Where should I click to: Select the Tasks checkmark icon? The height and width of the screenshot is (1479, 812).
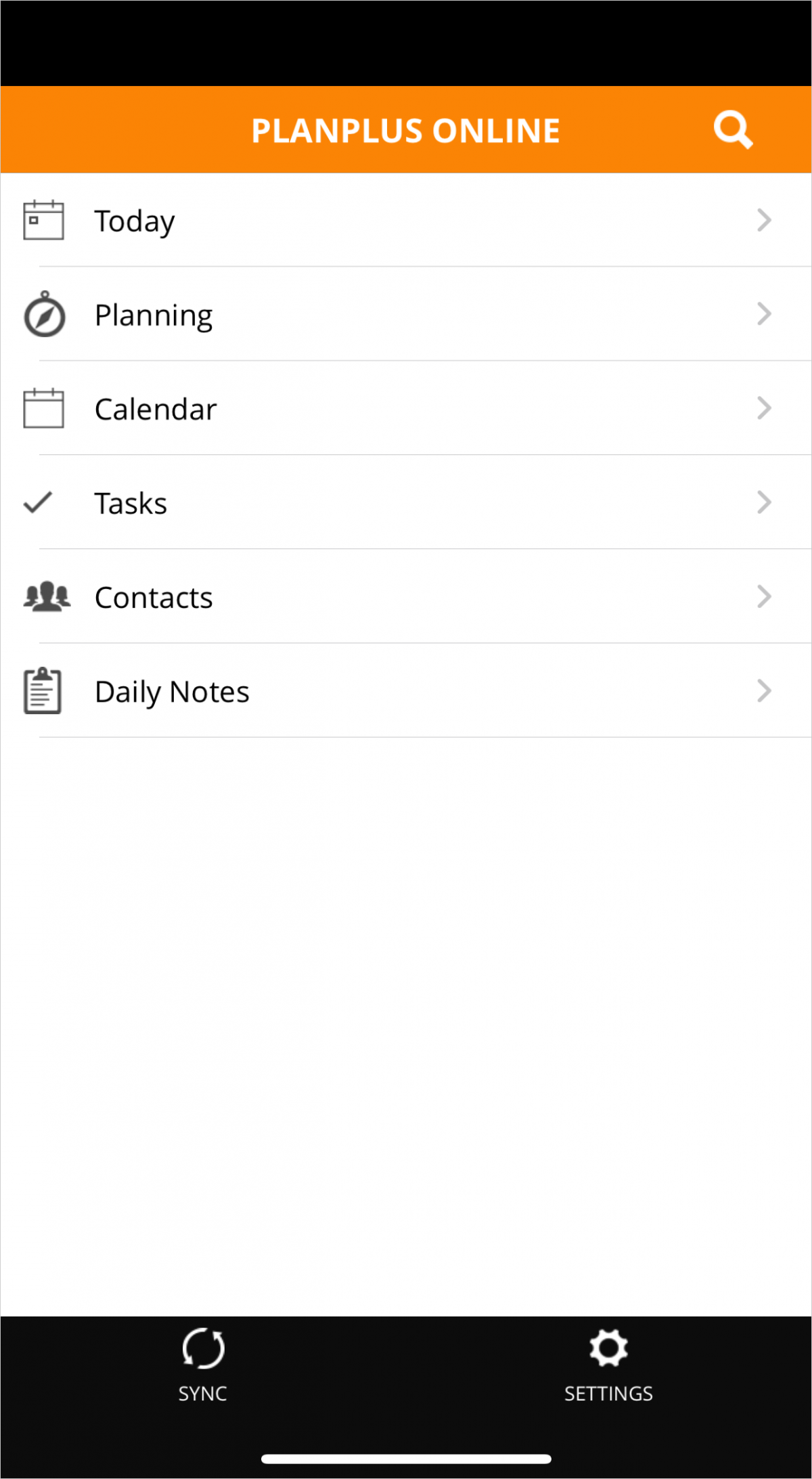39,502
